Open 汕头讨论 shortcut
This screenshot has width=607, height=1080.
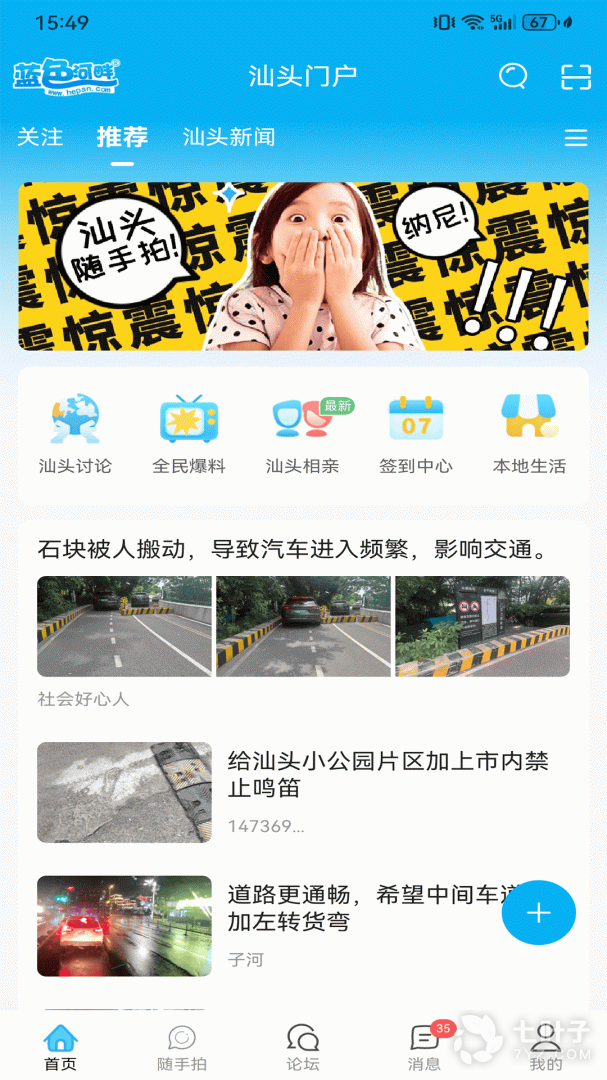(75, 435)
